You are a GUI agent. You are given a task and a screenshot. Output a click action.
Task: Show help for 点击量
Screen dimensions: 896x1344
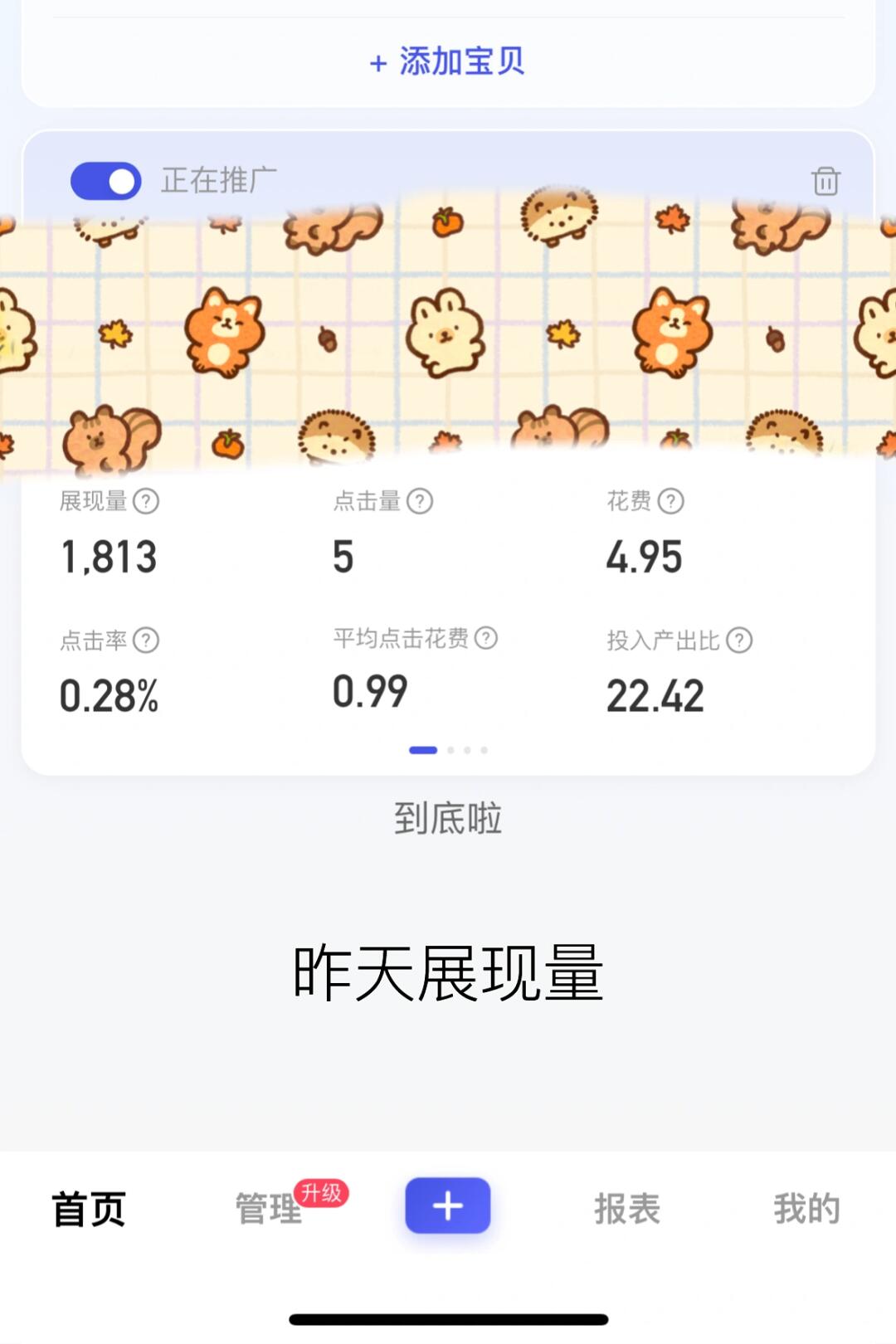click(x=420, y=501)
